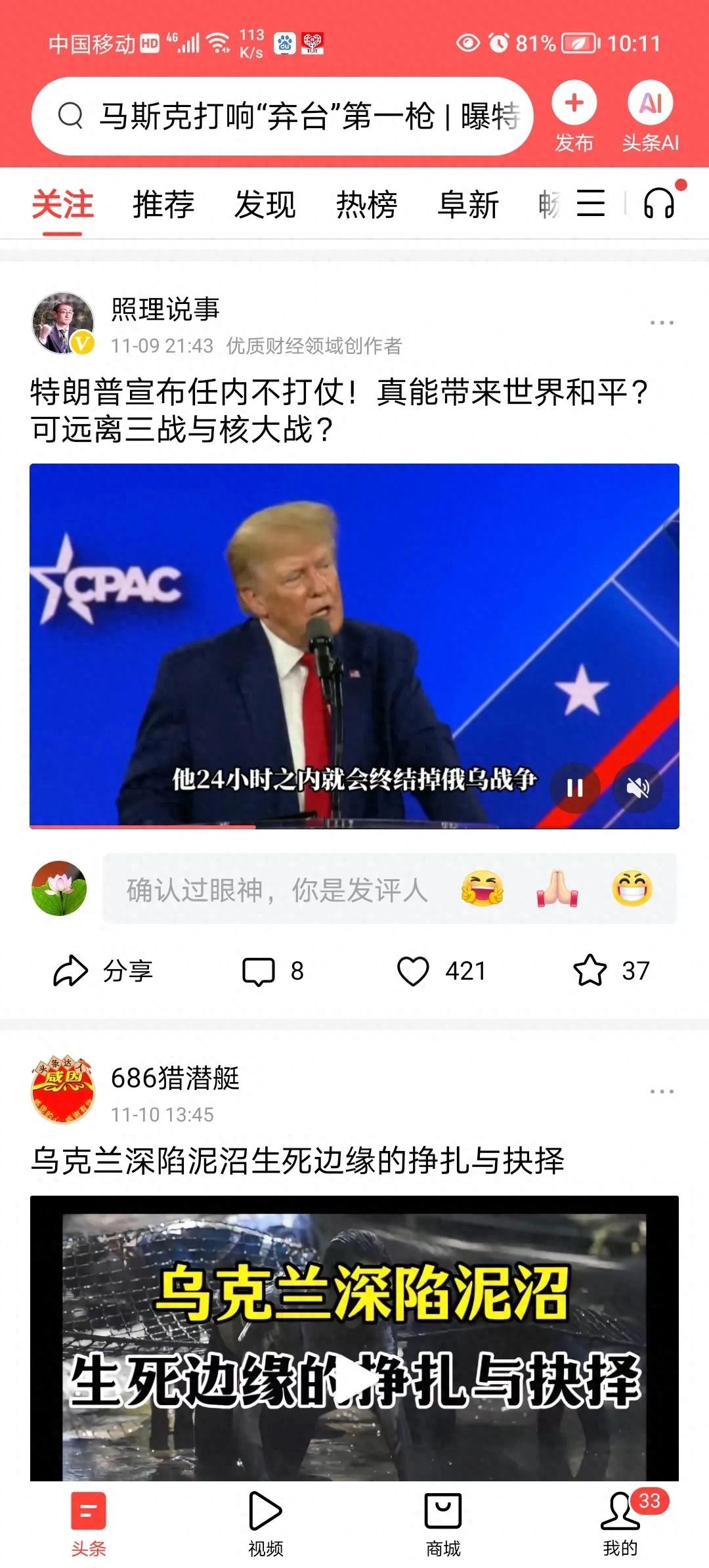Tap the comment input field
The width and height of the screenshot is (709, 1568).
pyautogui.click(x=276, y=890)
